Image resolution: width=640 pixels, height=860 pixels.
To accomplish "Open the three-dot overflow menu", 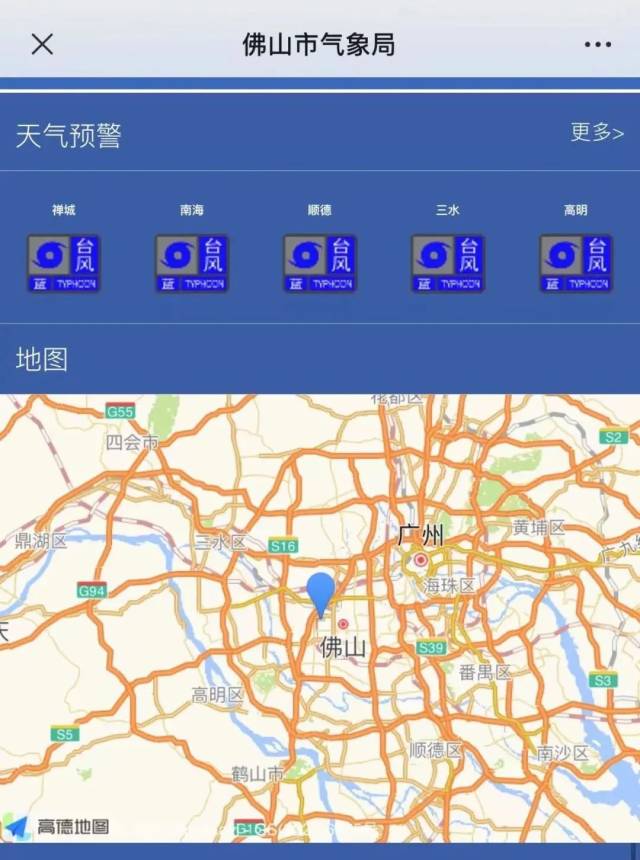I will coord(597,45).
